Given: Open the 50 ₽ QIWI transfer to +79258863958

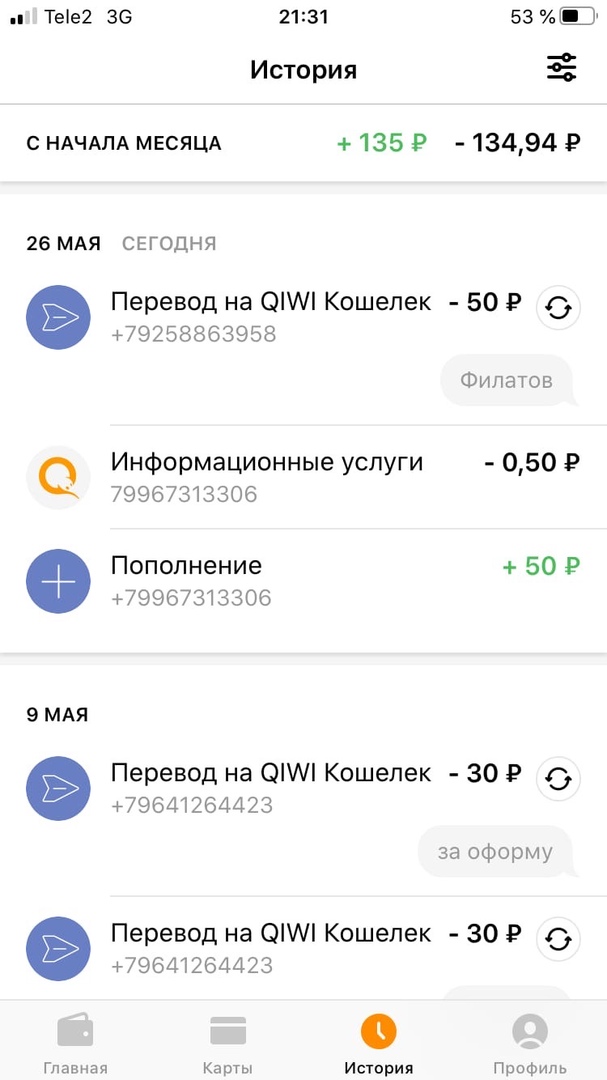Looking at the screenshot, I should (x=270, y=316).
